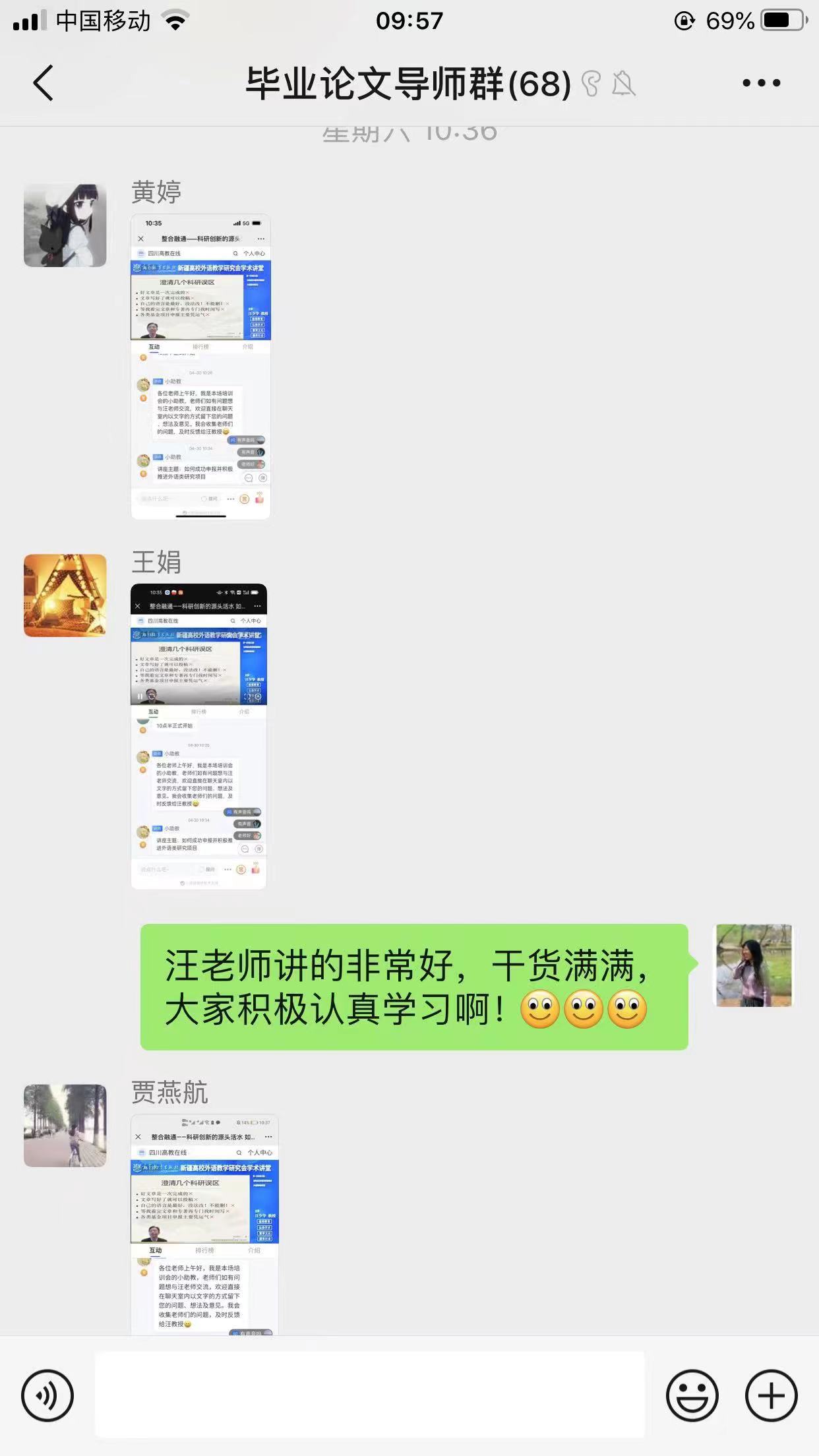Open 贾燕航's profile avatar
The image size is (819, 1456).
[65, 1126]
